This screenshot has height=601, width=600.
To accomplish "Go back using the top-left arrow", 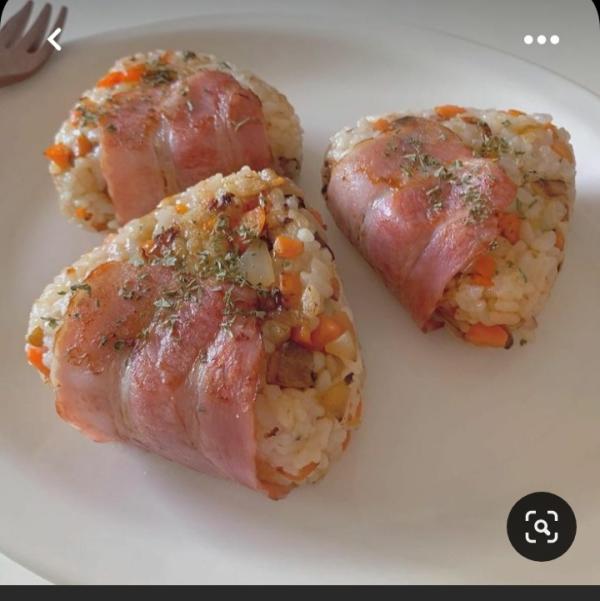I will point(55,40).
